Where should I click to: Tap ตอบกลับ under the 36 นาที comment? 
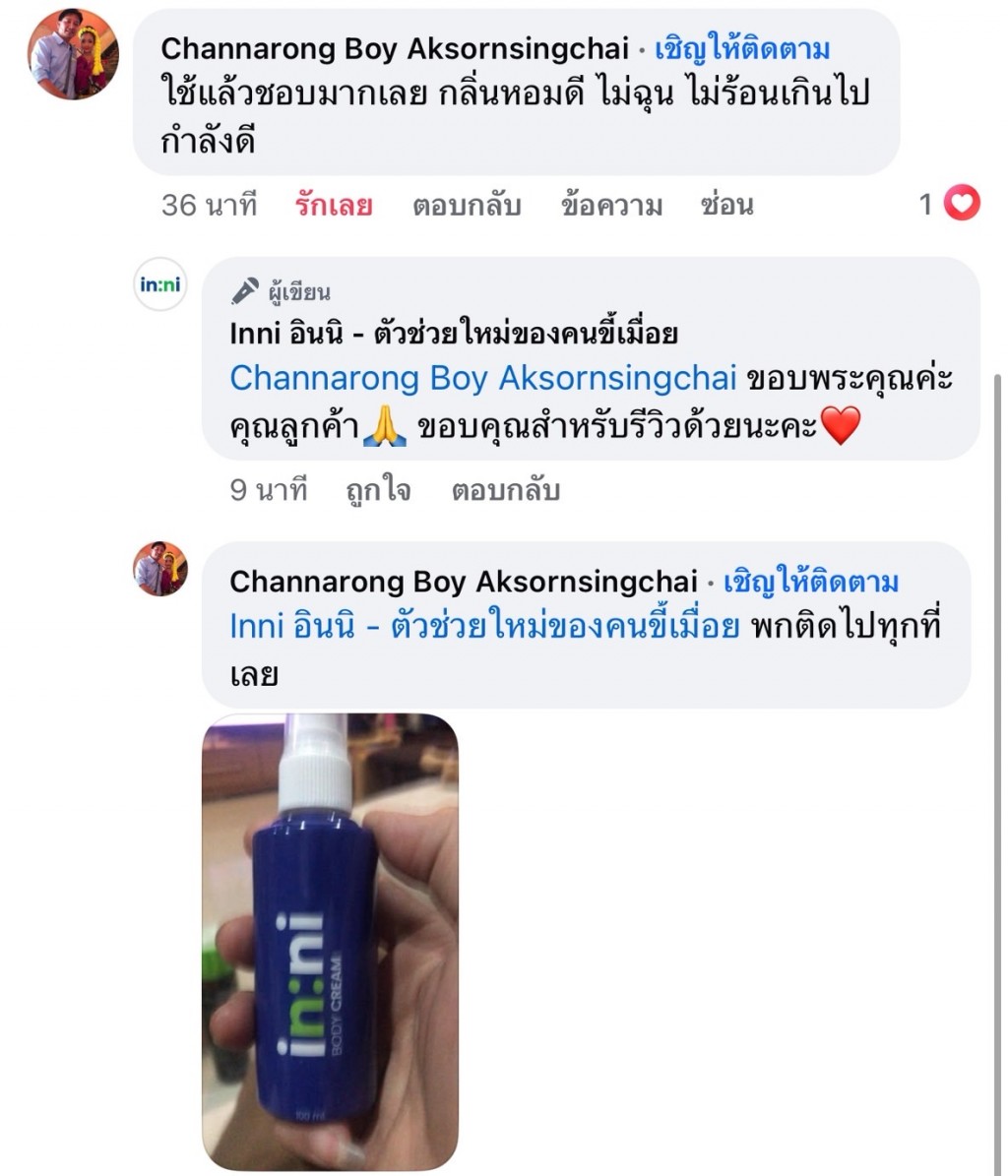coord(466,205)
